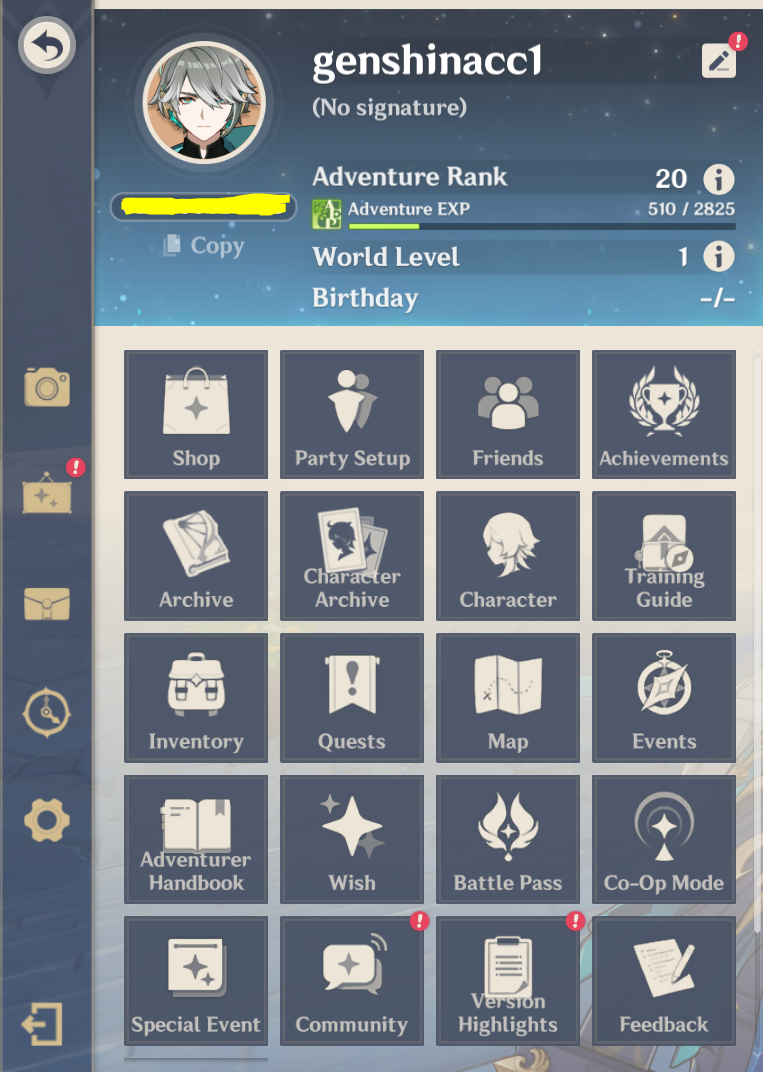The width and height of the screenshot is (763, 1072).
Task: Check Quests
Action: 352,698
